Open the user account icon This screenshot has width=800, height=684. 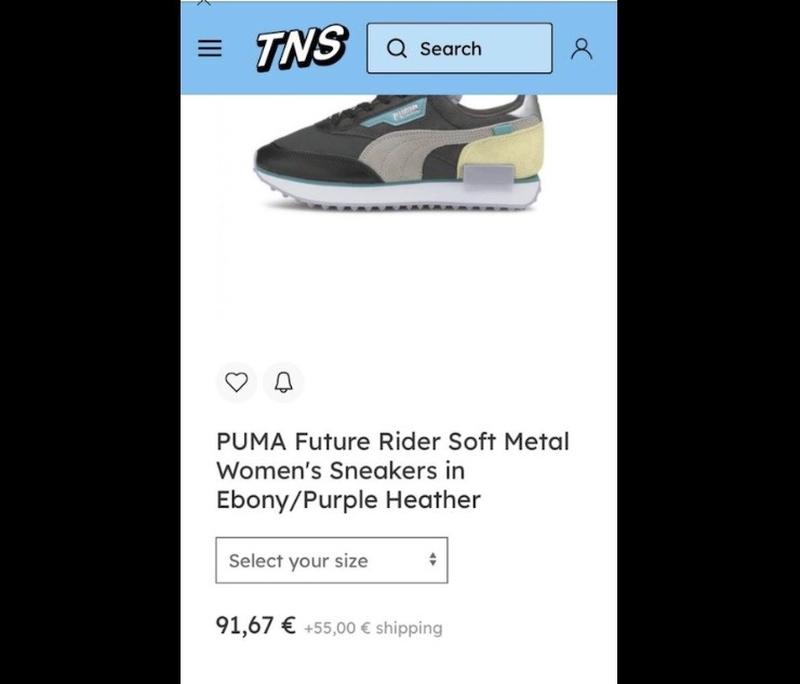581,49
